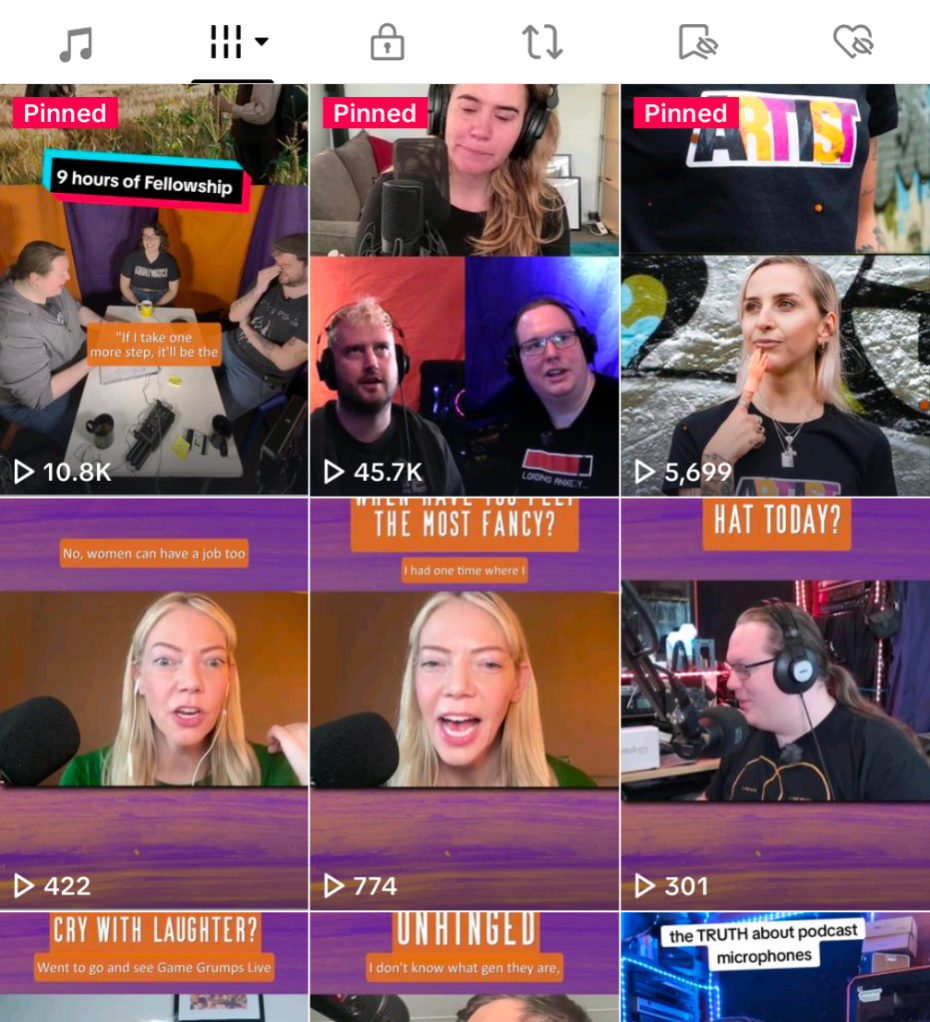This screenshot has height=1022, width=930.
Task: Play the pinned video with 45.7K views
Action: pos(464,290)
